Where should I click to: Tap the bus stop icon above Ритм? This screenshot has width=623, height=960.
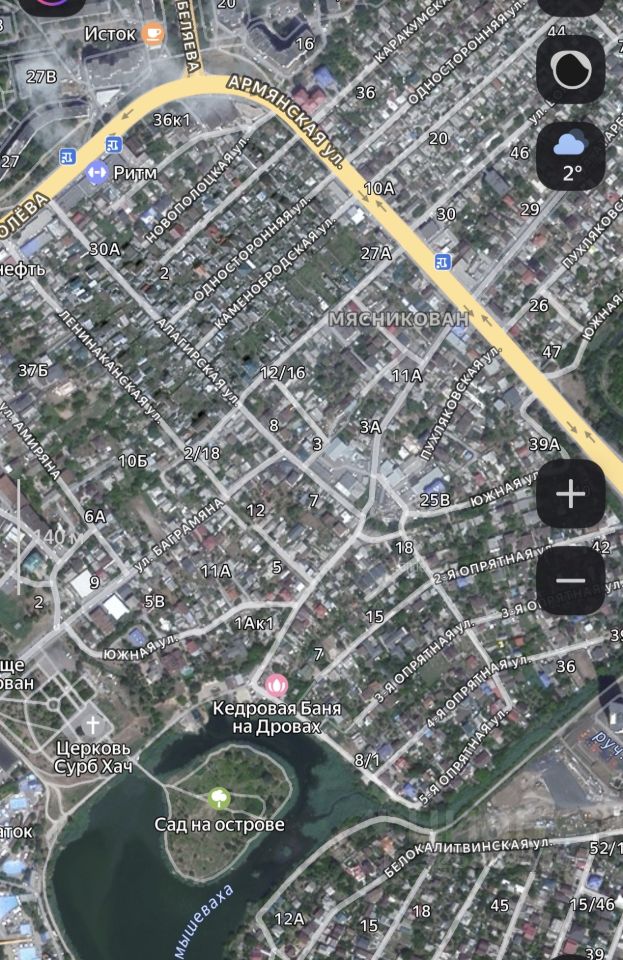(x=113, y=145)
